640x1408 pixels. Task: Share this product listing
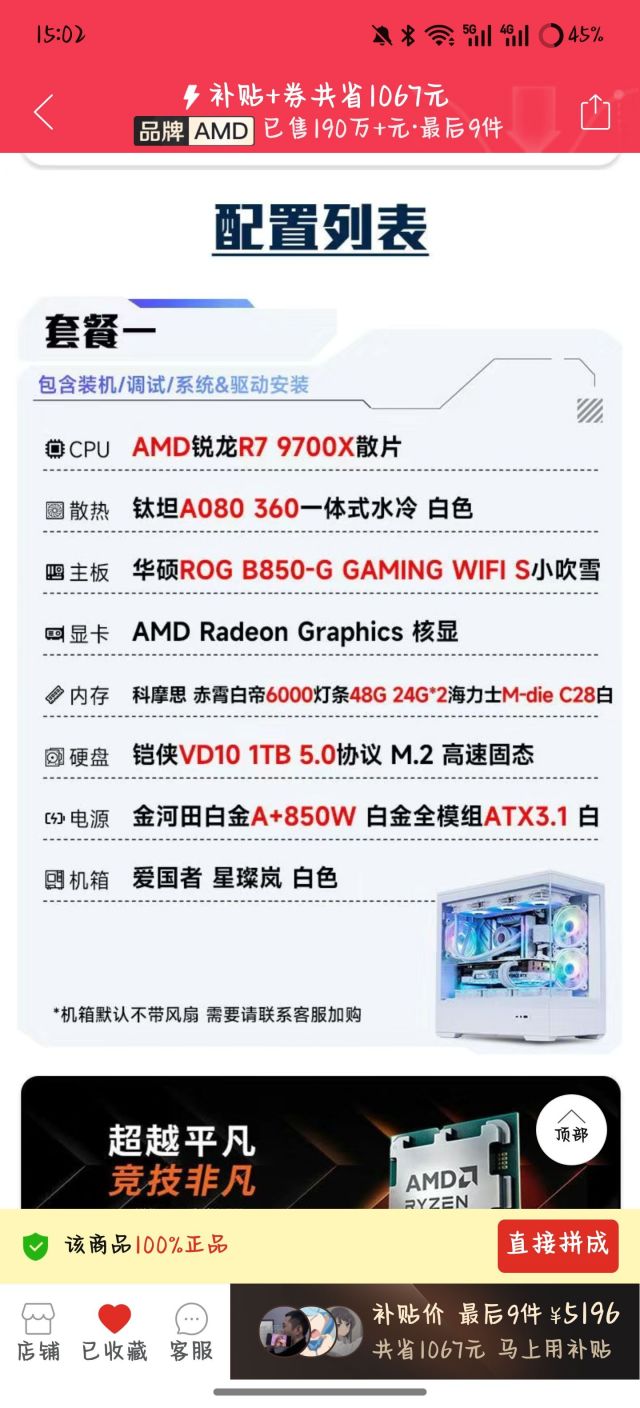click(595, 112)
